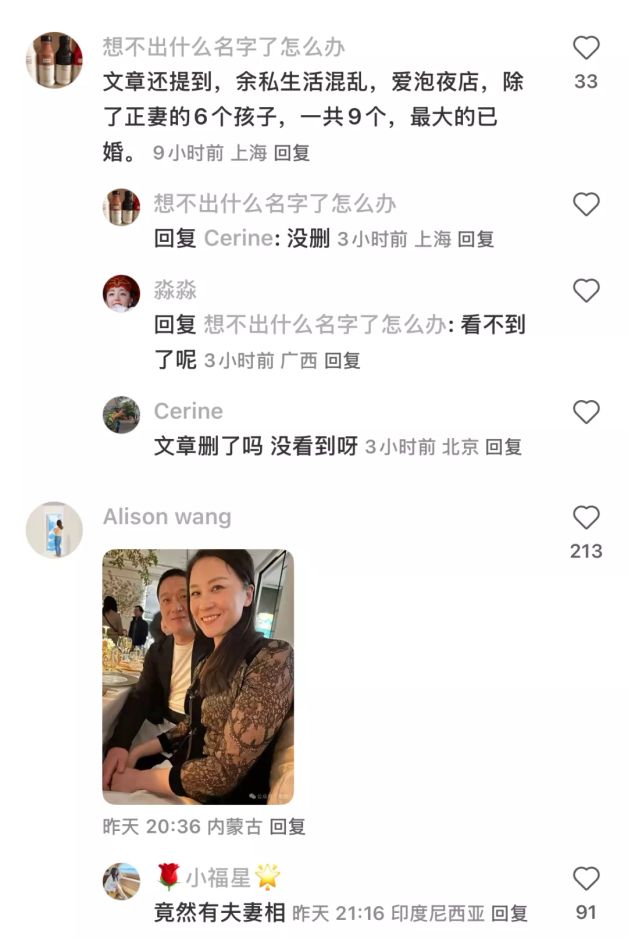Reply to 小福星's 印度尼西亚 comment
The width and height of the screenshot is (628, 938).
pyautogui.click(x=510, y=913)
